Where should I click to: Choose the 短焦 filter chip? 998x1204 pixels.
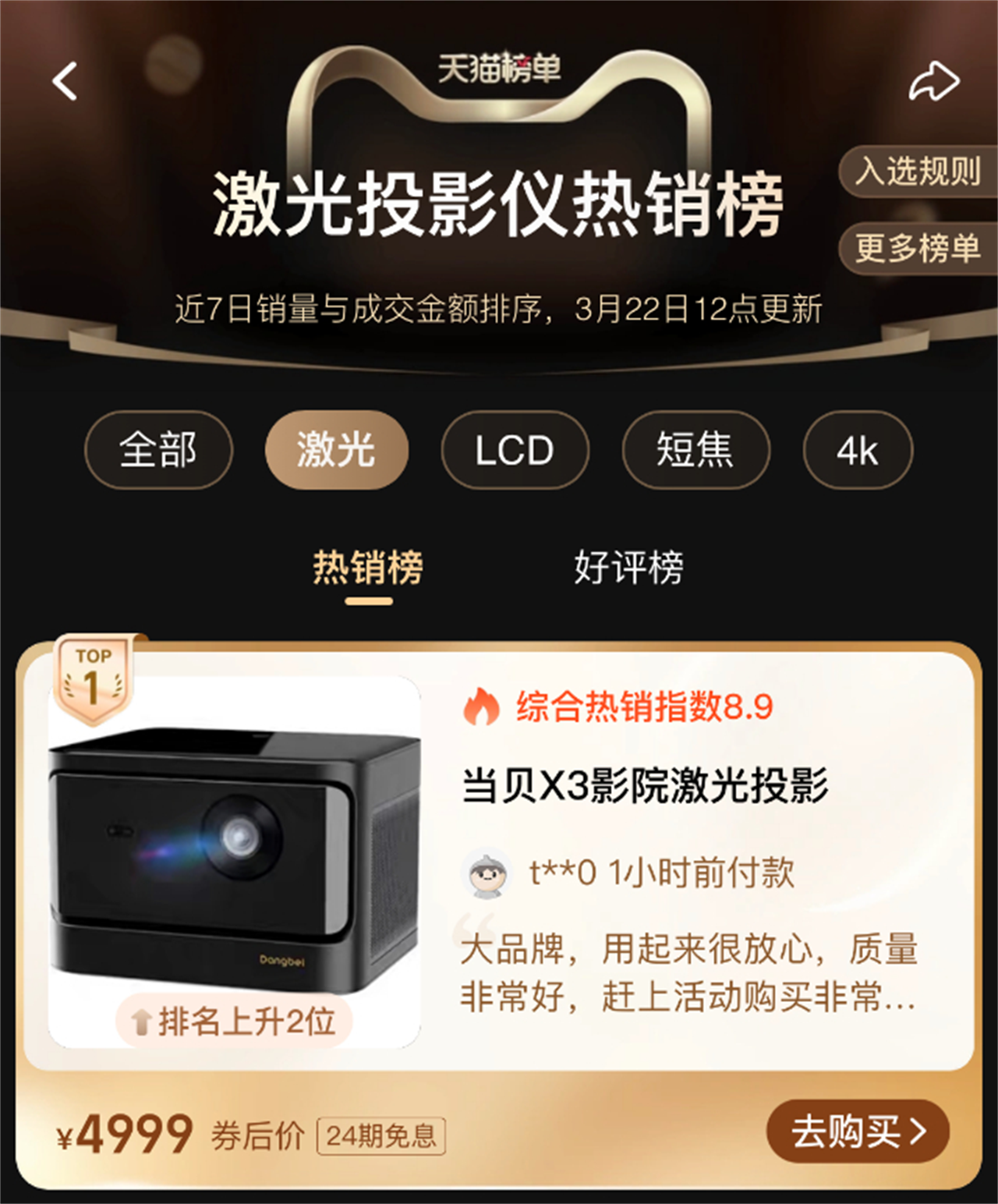[x=695, y=450]
